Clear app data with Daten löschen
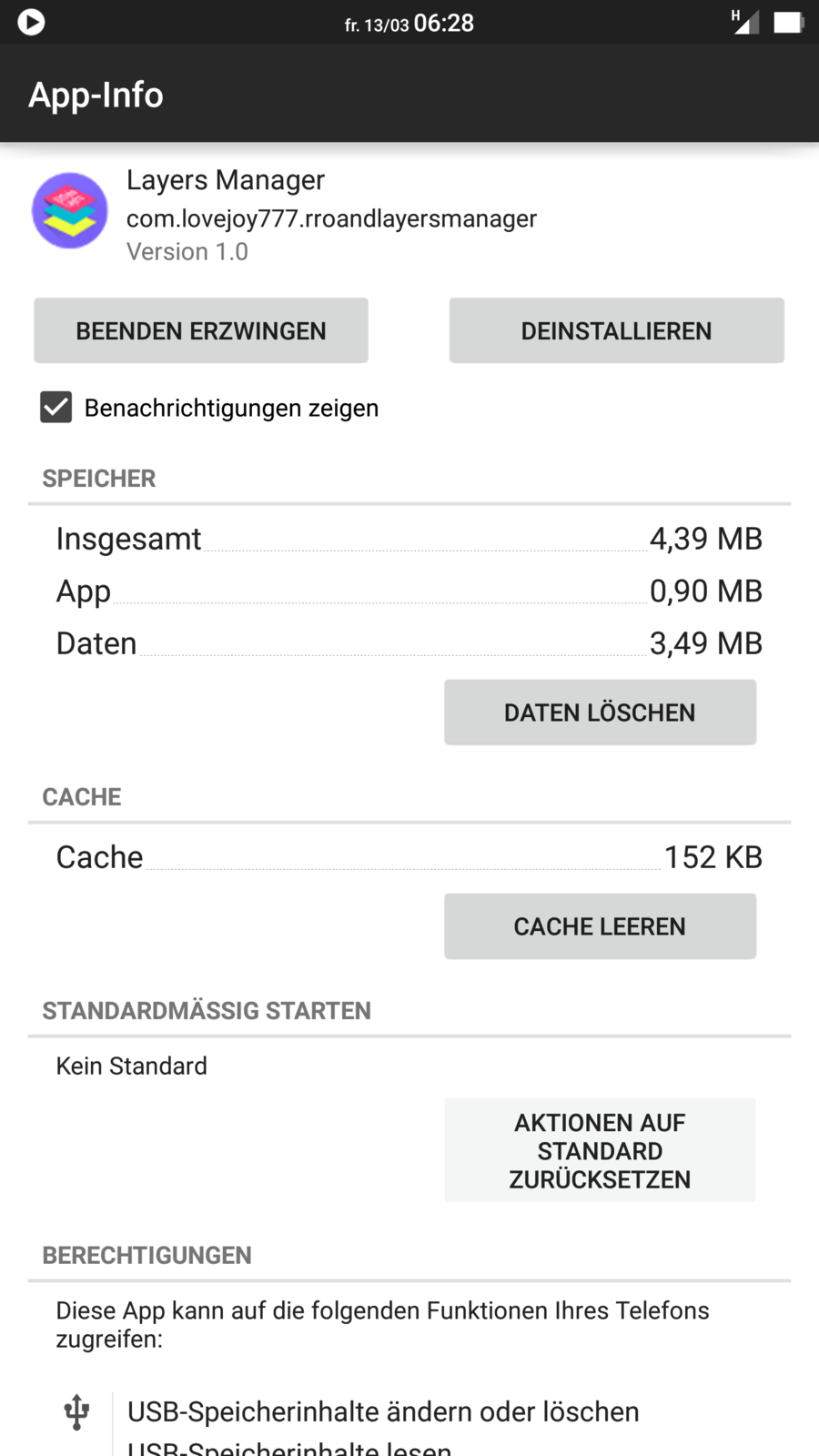819x1456 pixels. pyautogui.click(x=600, y=712)
